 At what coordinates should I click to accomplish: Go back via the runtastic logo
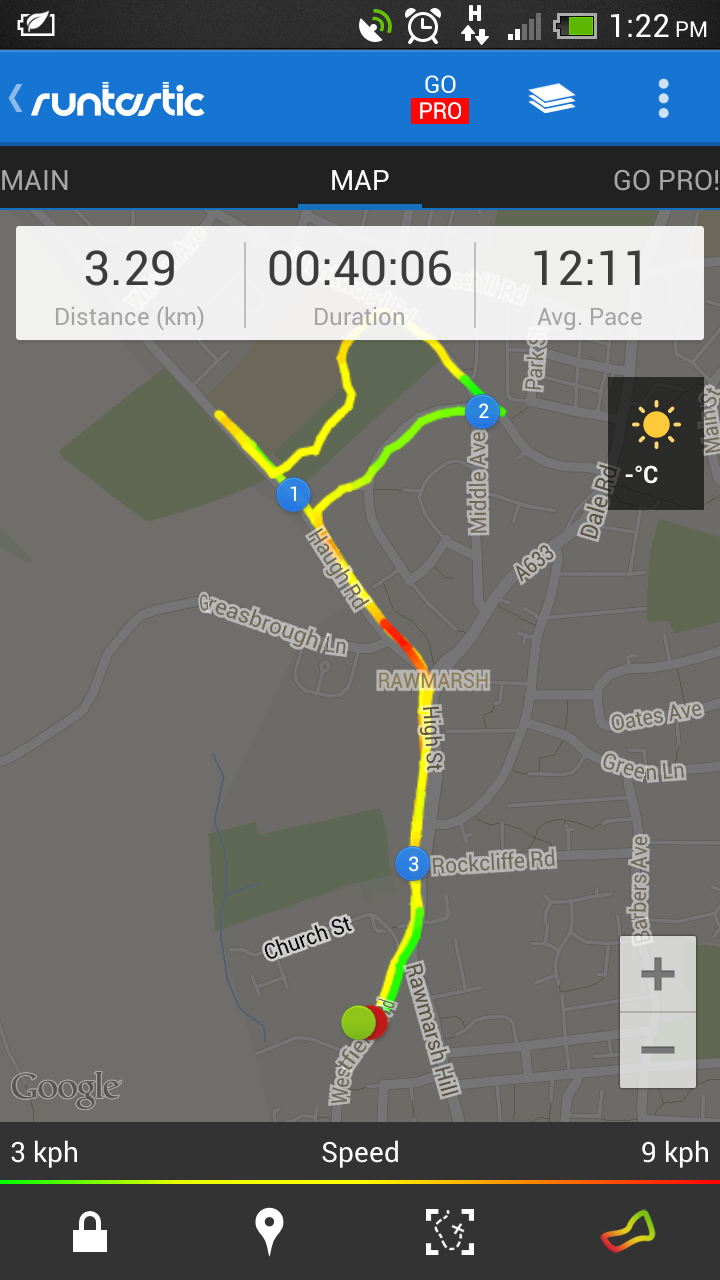110,99
